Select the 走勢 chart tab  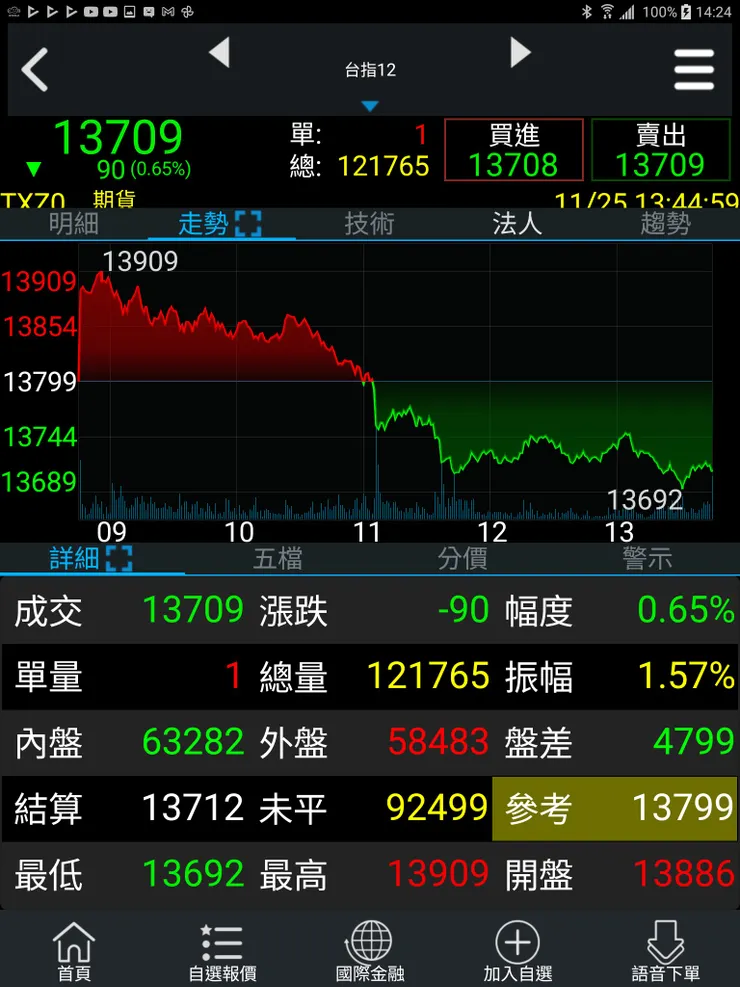(220, 223)
